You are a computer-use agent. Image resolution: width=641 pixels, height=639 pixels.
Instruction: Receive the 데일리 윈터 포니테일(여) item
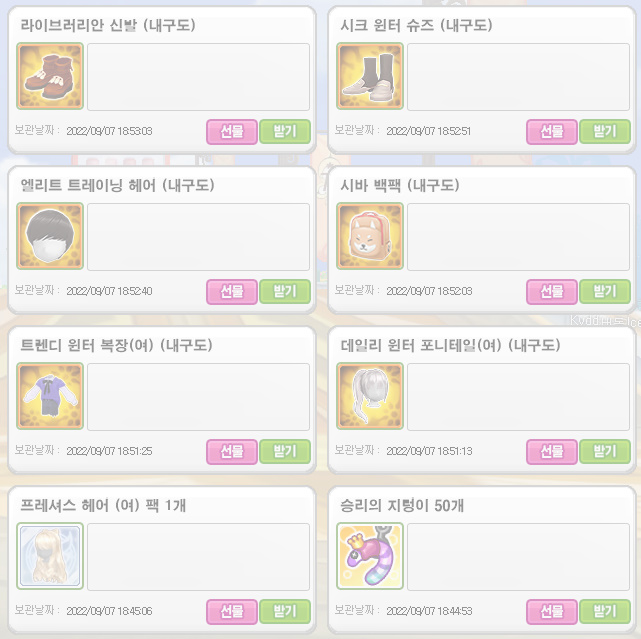tap(605, 451)
